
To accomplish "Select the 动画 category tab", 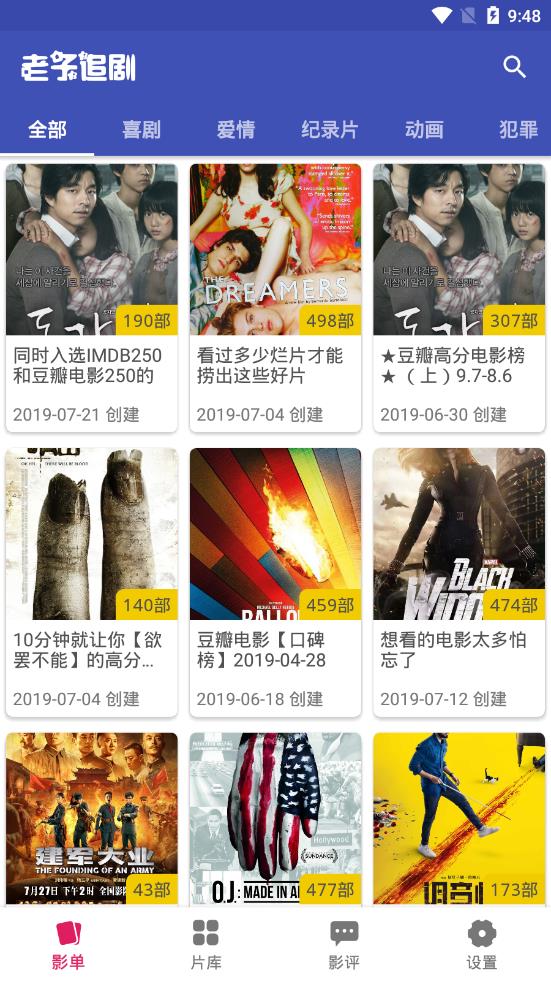I will click(x=424, y=130).
